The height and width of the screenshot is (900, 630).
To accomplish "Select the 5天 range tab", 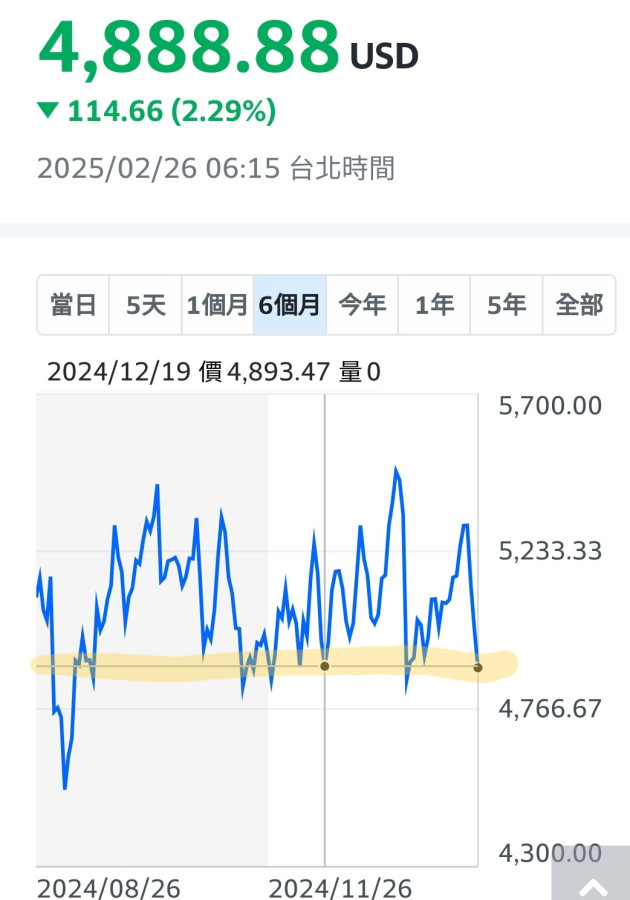I will [145, 305].
